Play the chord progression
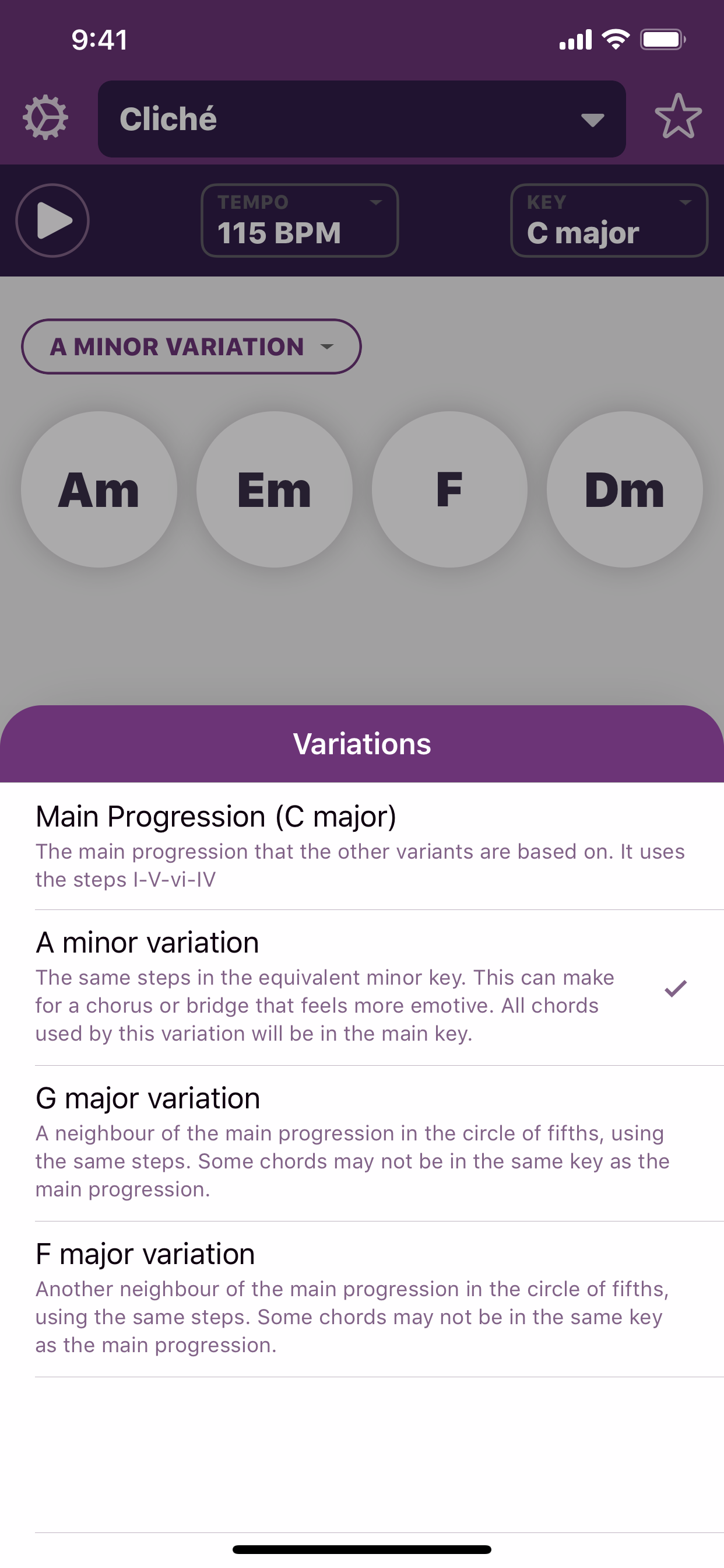Image resolution: width=724 pixels, height=1568 pixels. pyautogui.click(x=53, y=220)
